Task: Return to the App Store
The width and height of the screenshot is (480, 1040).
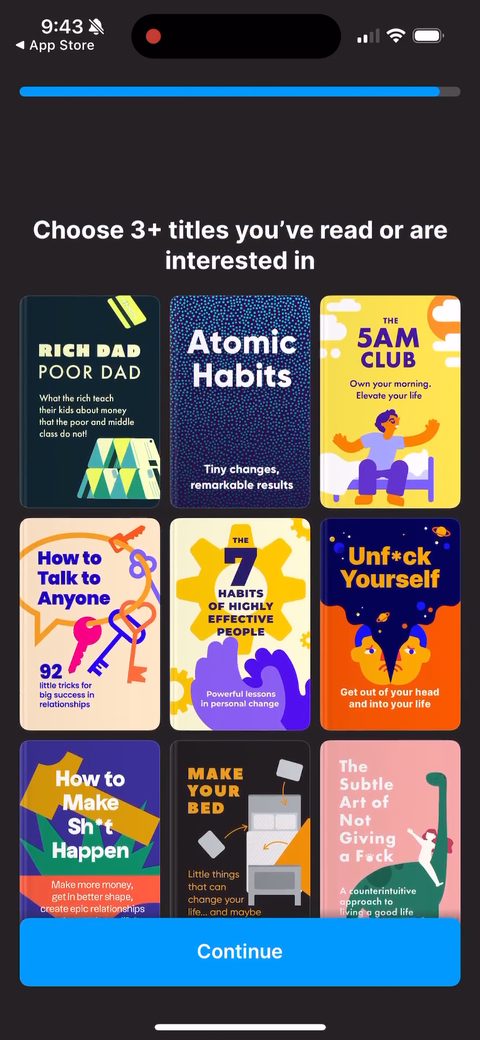Action: pyautogui.click(x=54, y=45)
